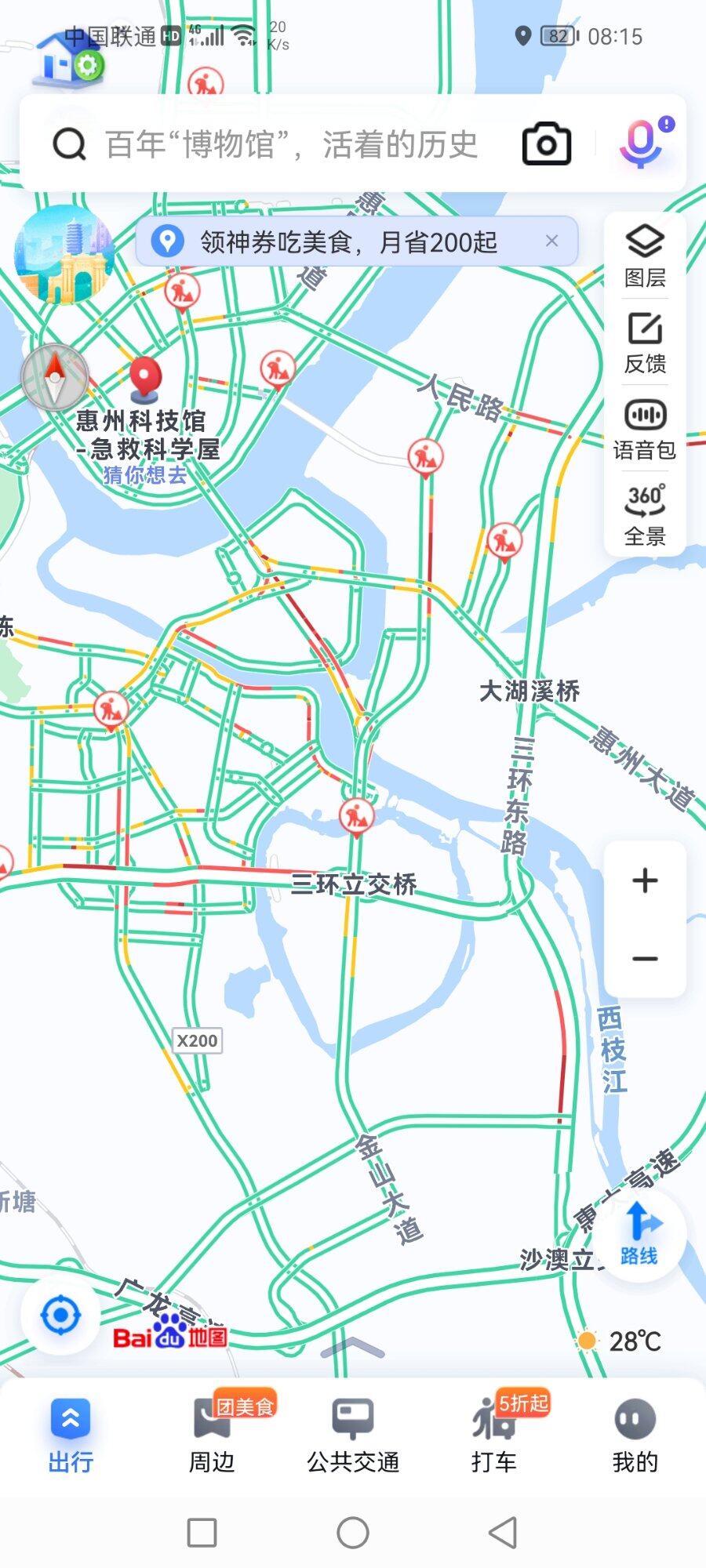This screenshot has width=706, height=1568.
Task: Switch to the 打车 tab
Action: pos(494,1435)
